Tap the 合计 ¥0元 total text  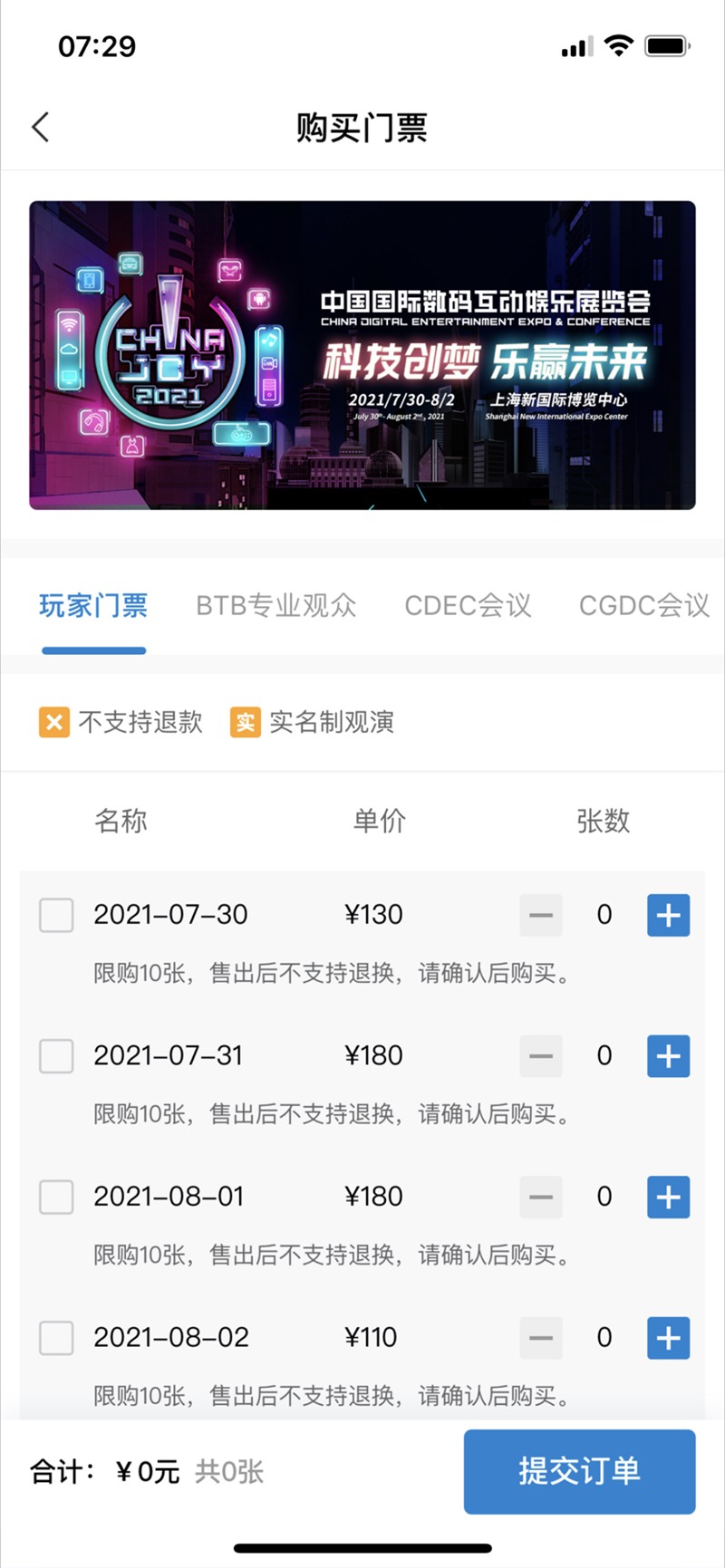click(104, 1471)
